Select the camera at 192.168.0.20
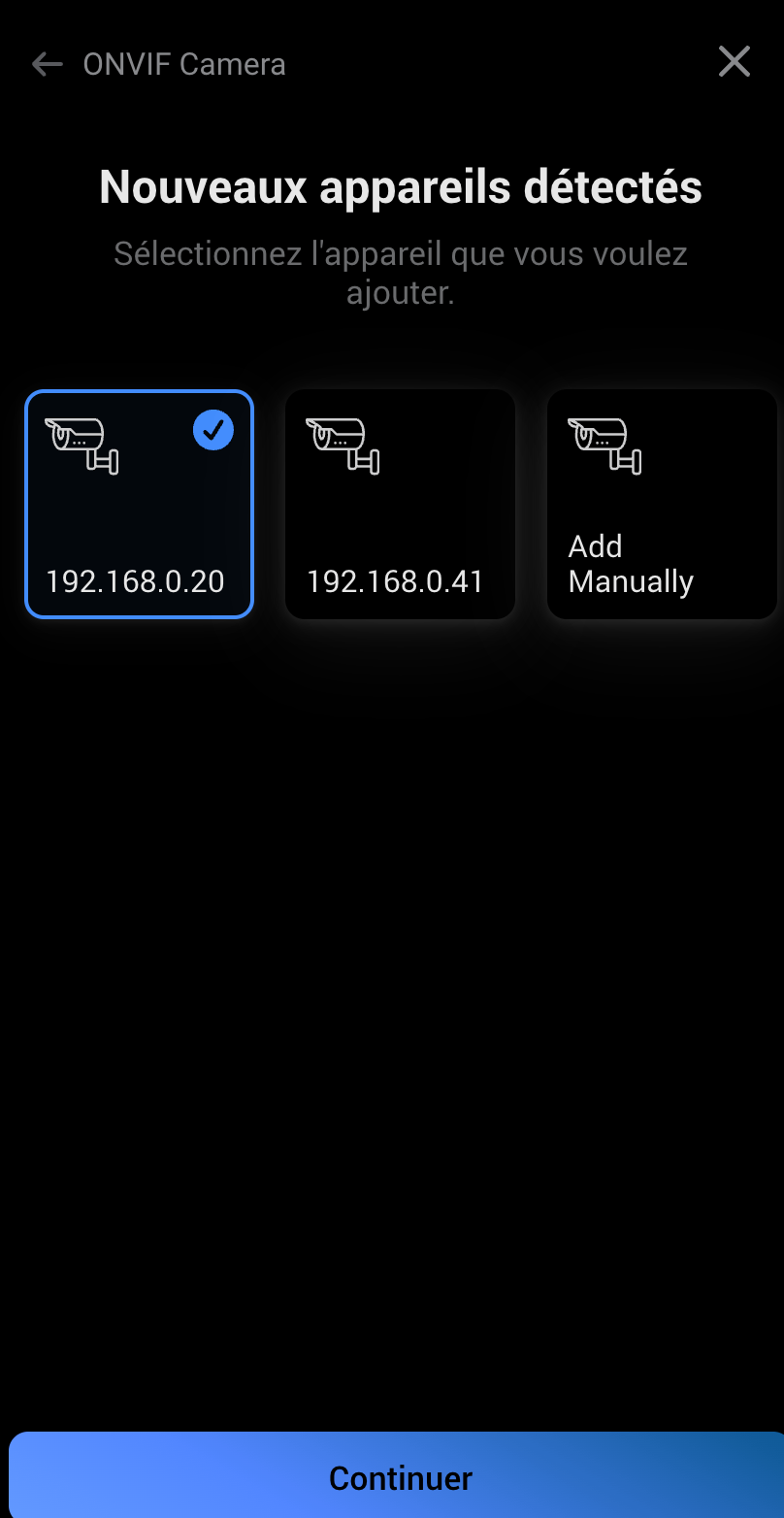The width and height of the screenshot is (784, 1518). click(139, 504)
